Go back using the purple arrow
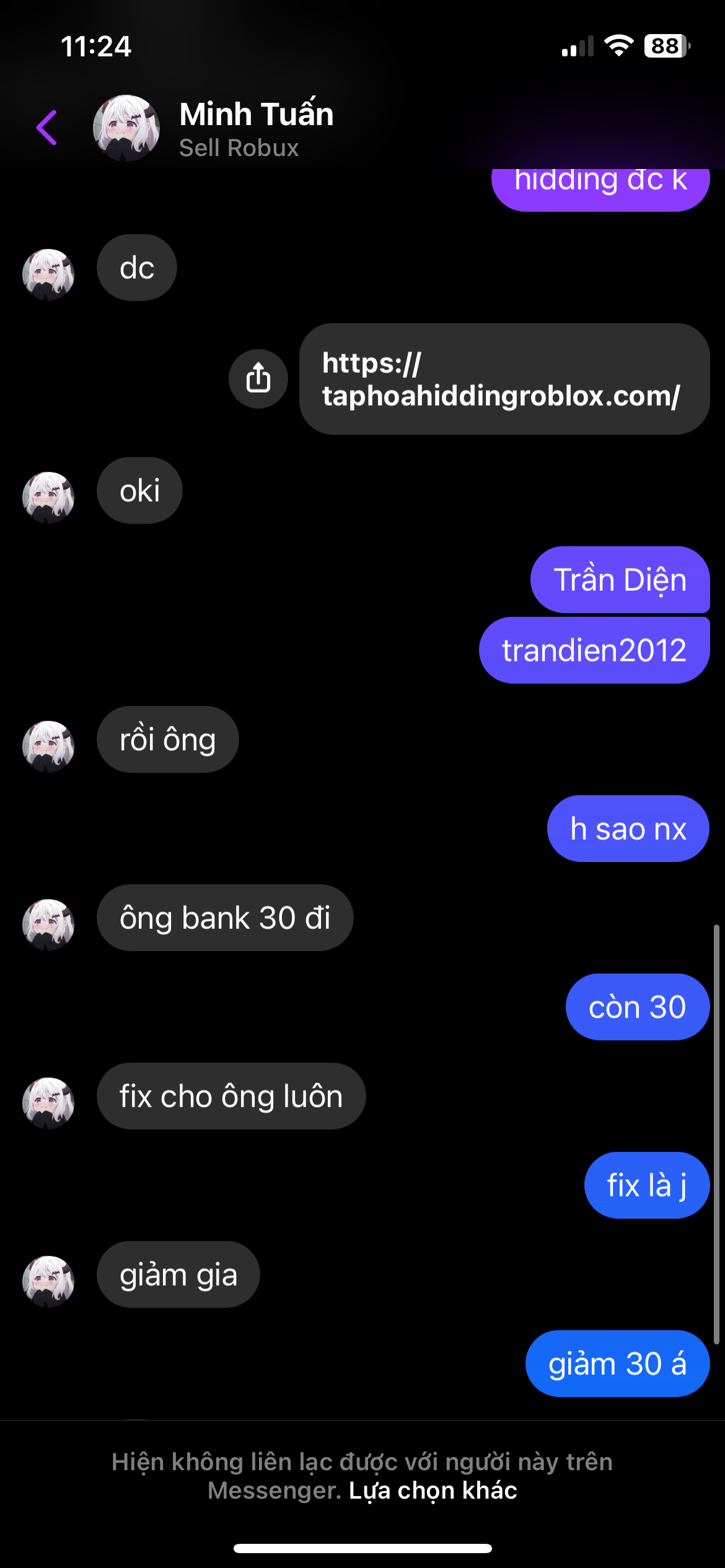 [x=46, y=128]
